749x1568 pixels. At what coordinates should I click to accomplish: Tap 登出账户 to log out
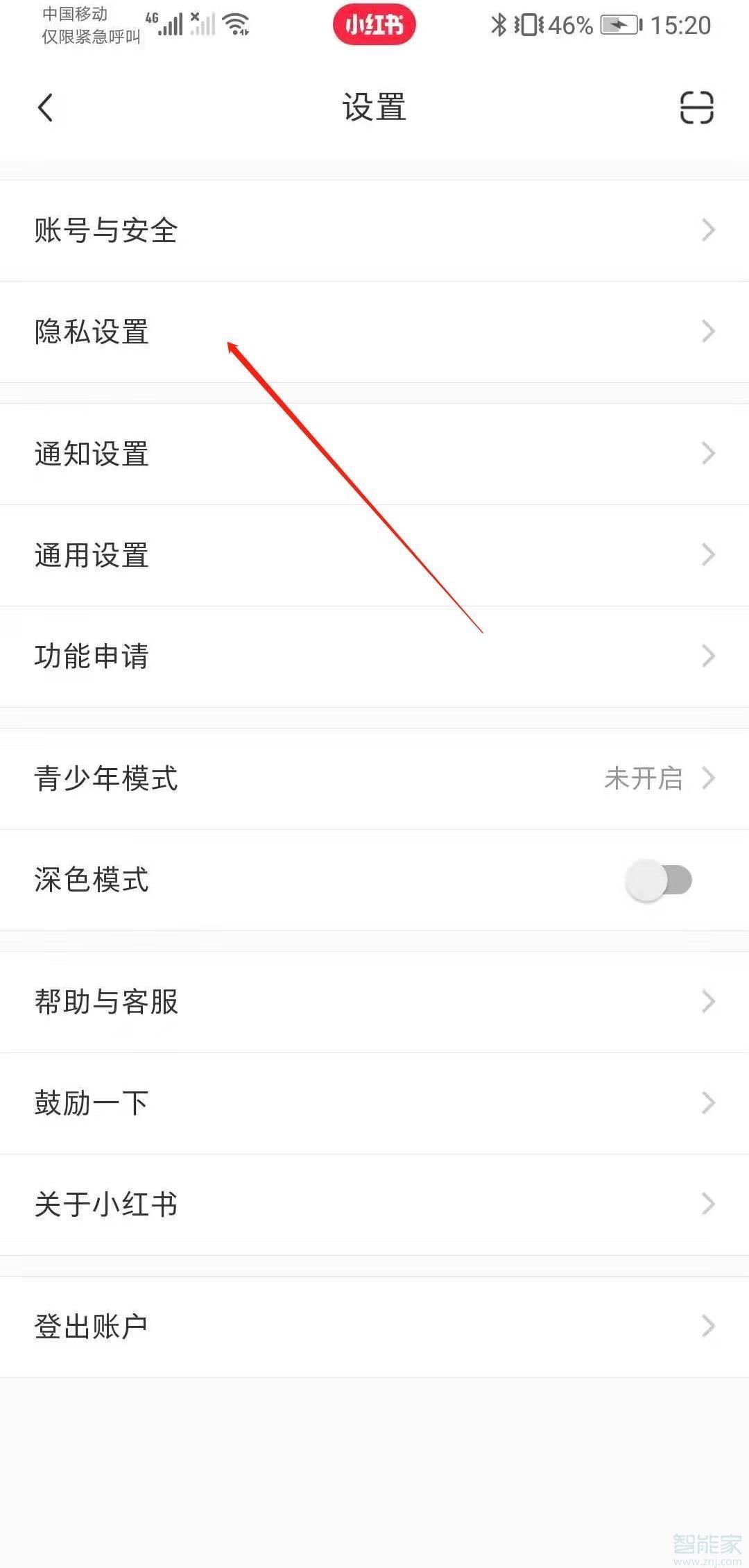coord(374,1324)
